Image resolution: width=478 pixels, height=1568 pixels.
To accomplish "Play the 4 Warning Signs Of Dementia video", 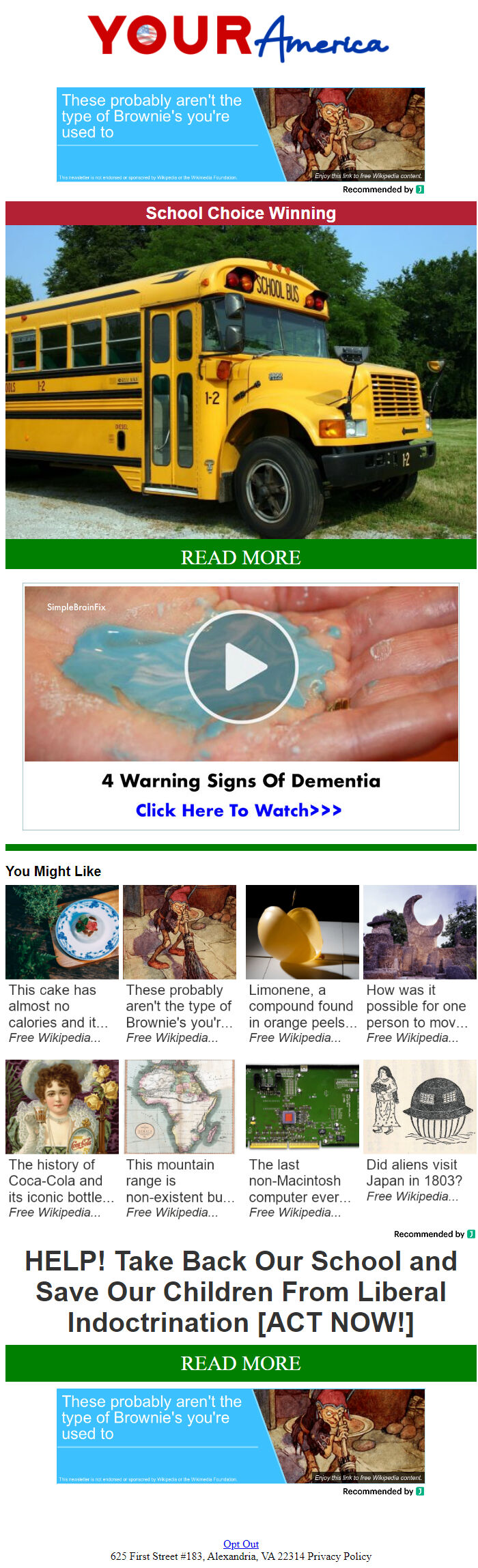I will click(x=241, y=667).
